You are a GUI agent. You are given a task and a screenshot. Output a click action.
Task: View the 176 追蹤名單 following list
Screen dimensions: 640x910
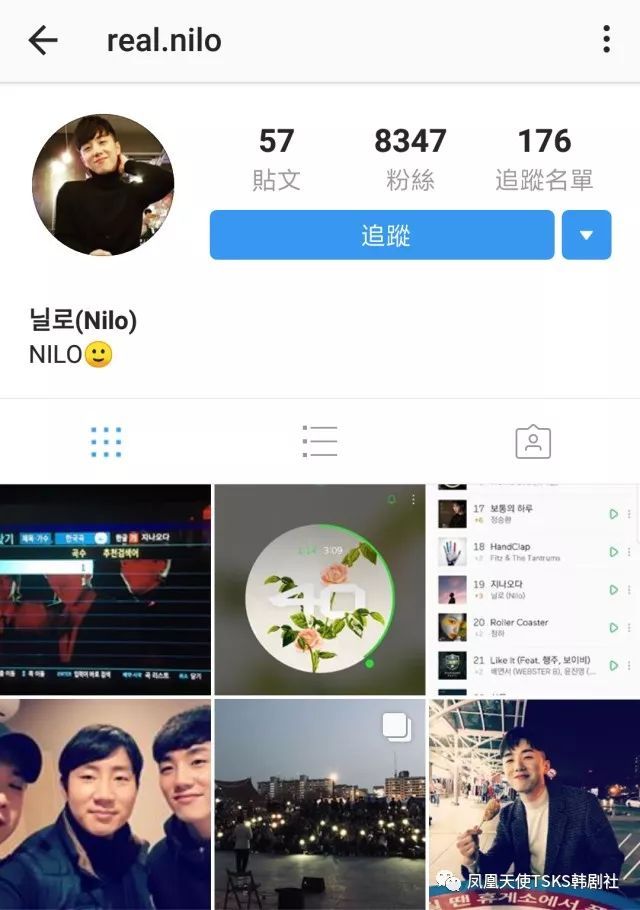[x=544, y=158]
